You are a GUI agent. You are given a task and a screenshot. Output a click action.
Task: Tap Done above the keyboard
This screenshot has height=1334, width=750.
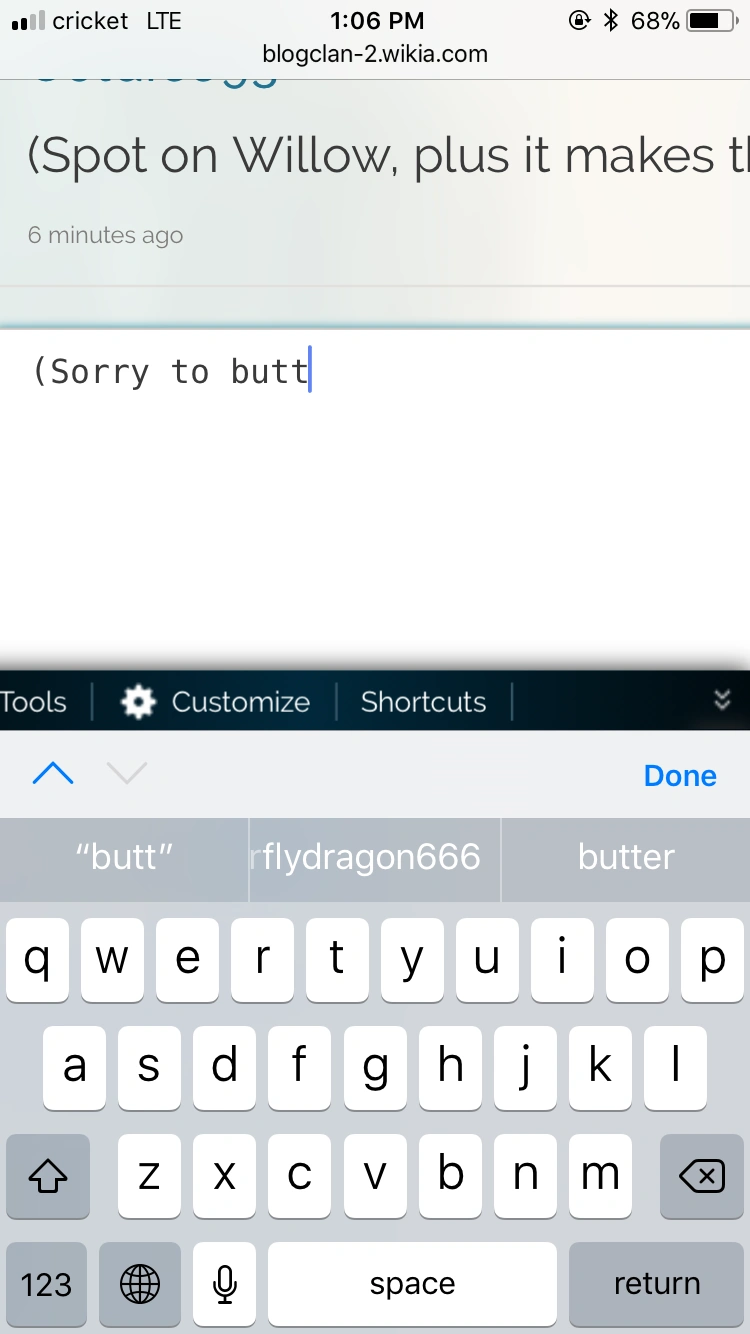tap(680, 775)
